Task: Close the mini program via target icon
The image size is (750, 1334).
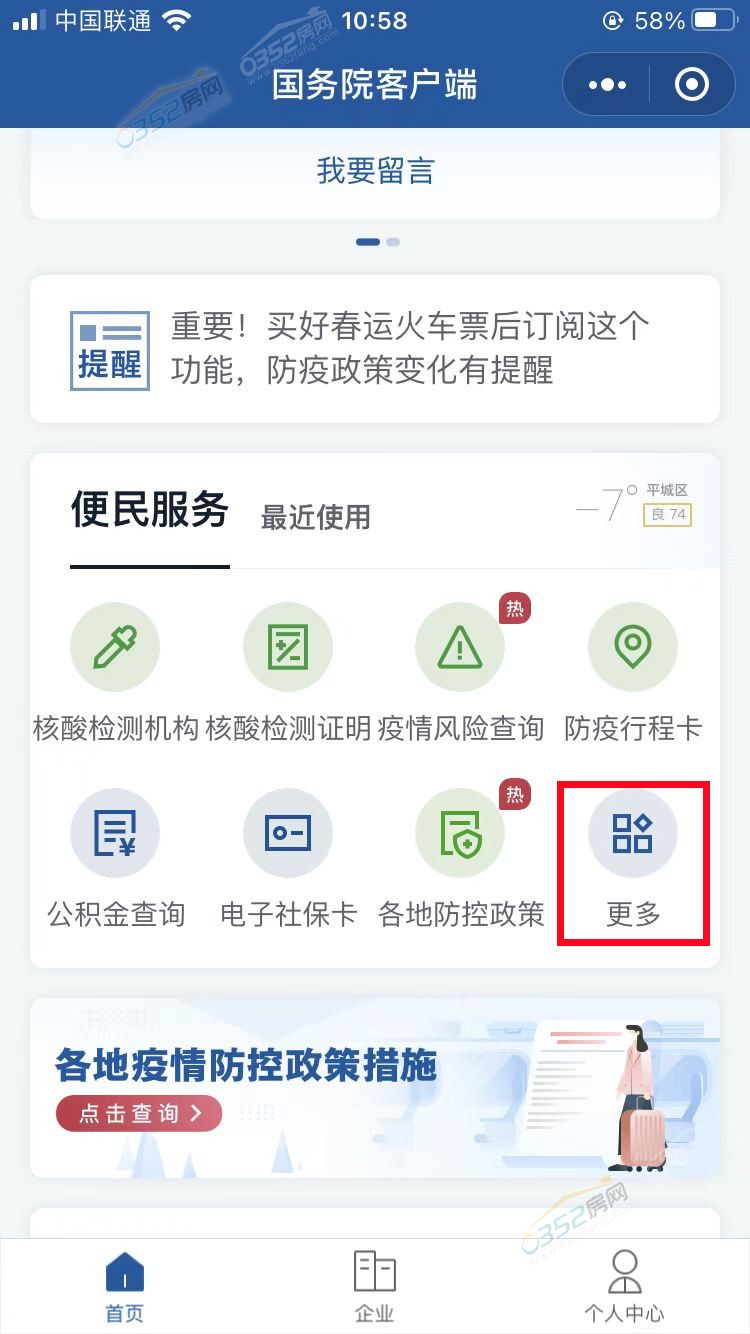Action: click(x=691, y=85)
